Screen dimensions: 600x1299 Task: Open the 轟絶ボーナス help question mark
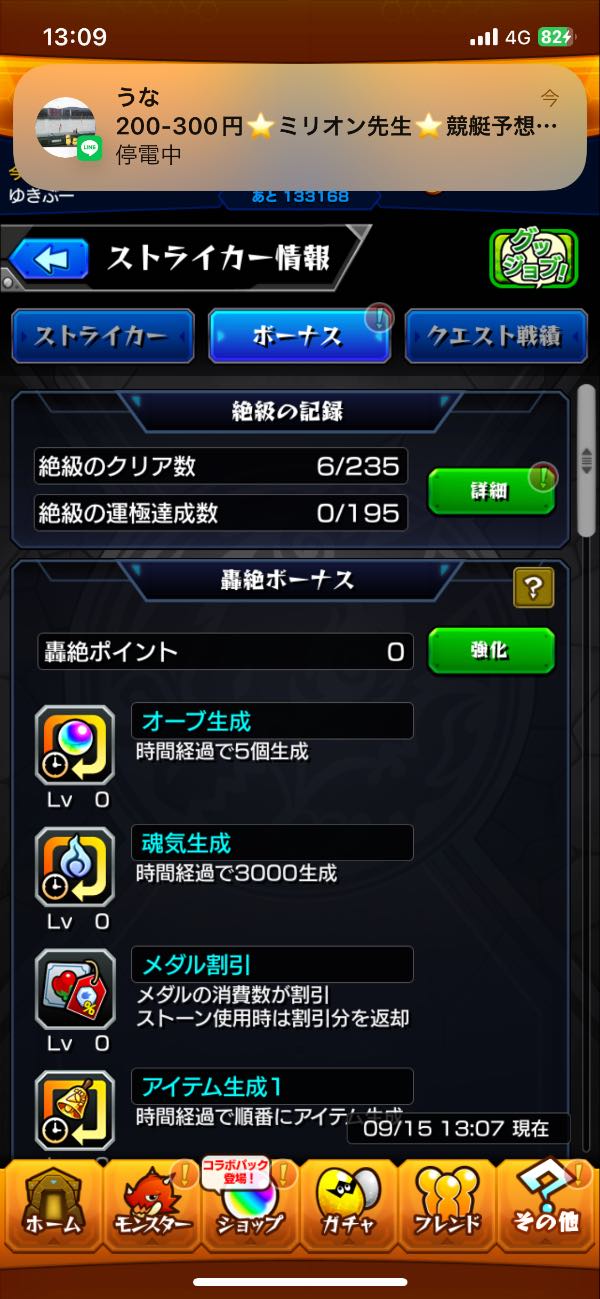(x=533, y=587)
